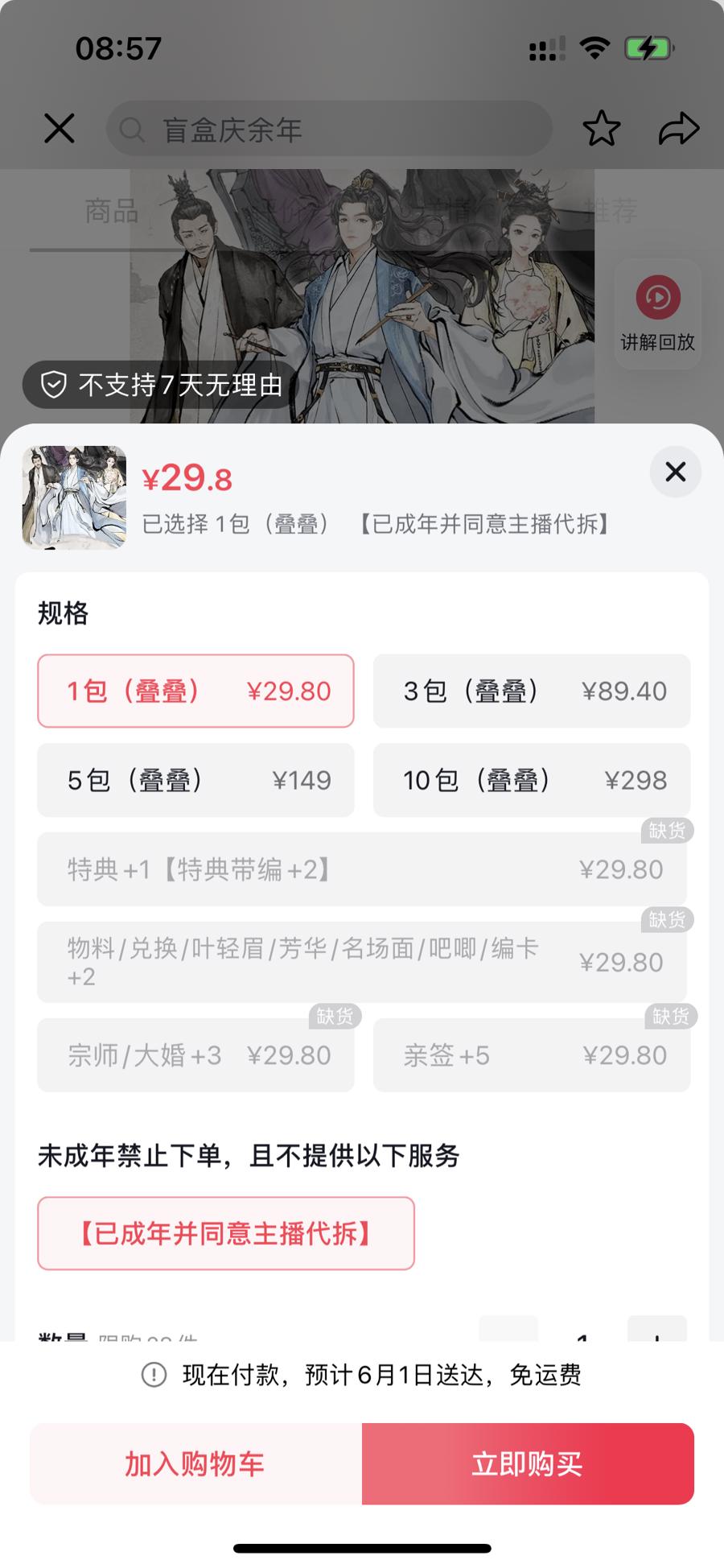Select the 1包（叠叠） option
The height and width of the screenshot is (1568, 724).
pos(195,691)
